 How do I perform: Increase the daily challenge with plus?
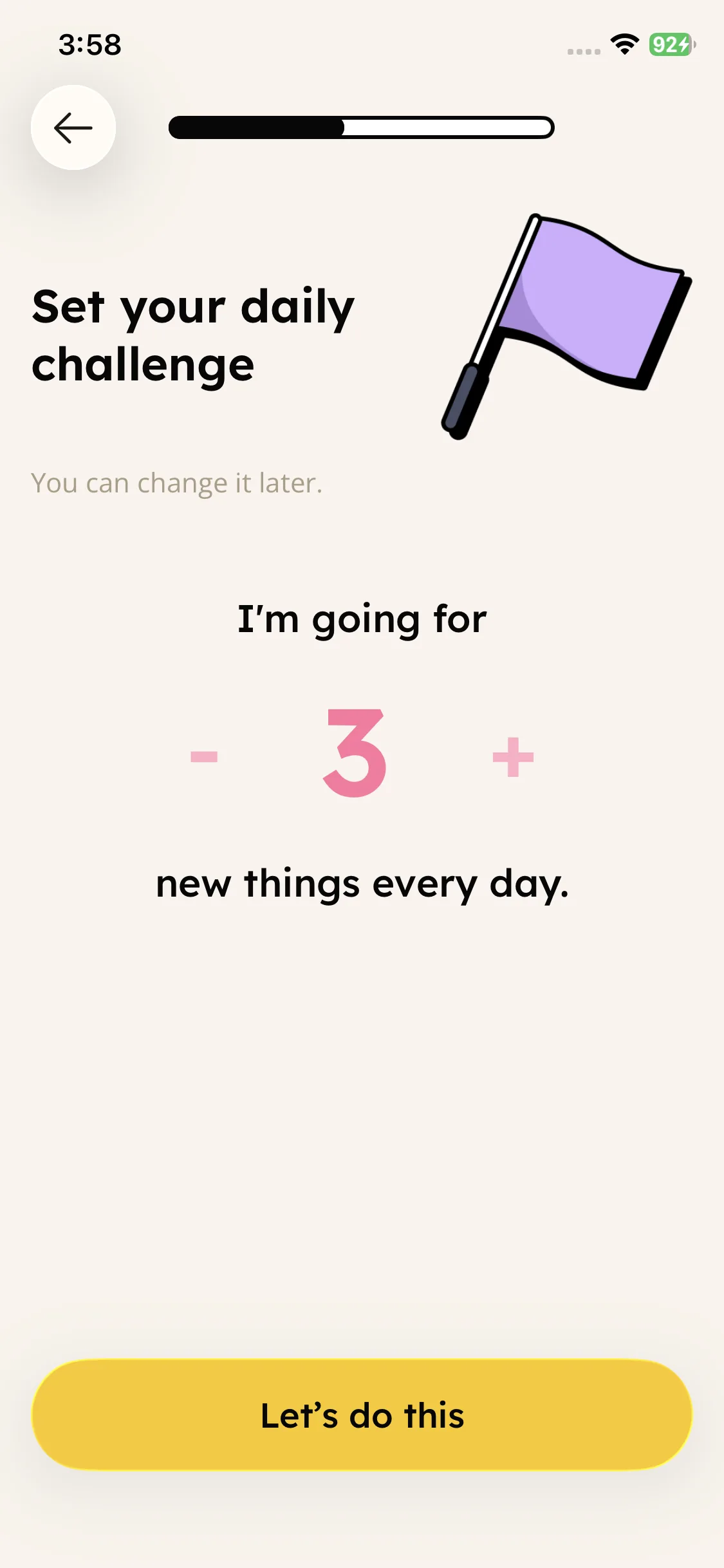pos(513,756)
